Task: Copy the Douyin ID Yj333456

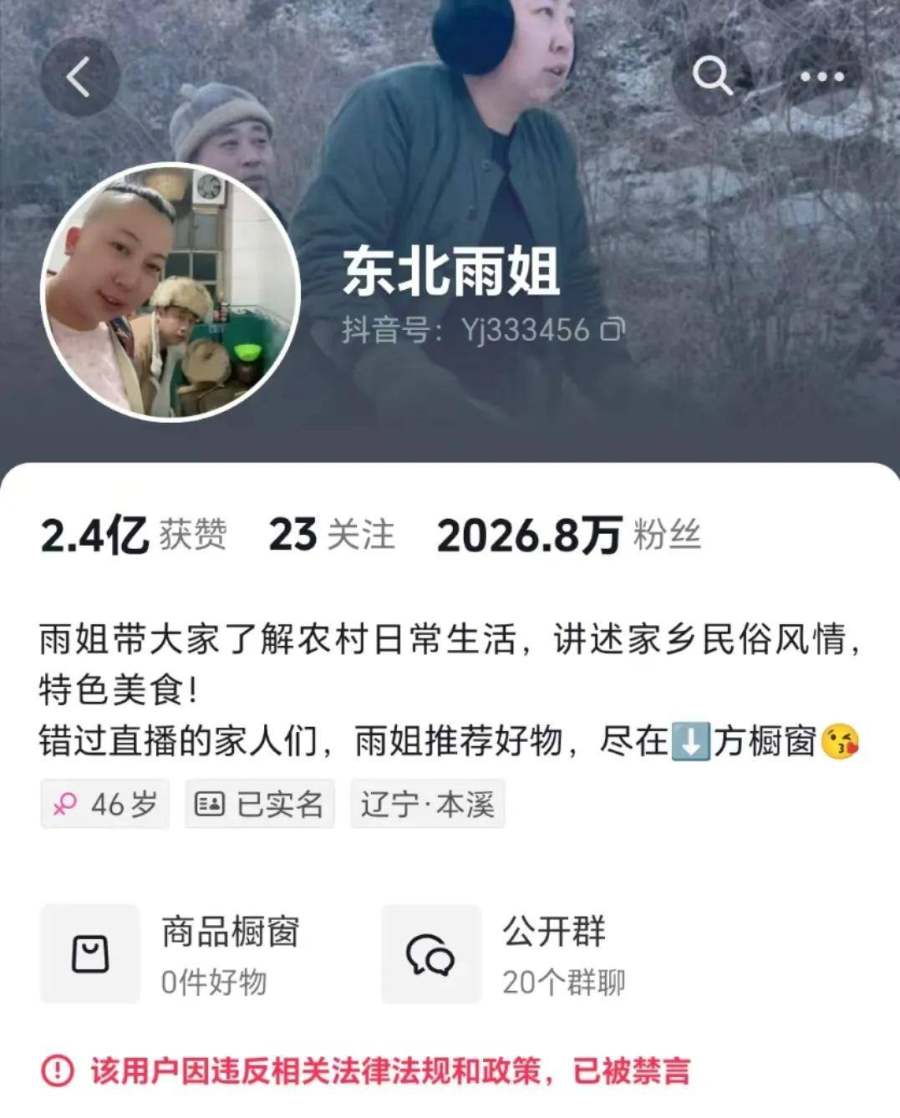Action: point(614,330)
